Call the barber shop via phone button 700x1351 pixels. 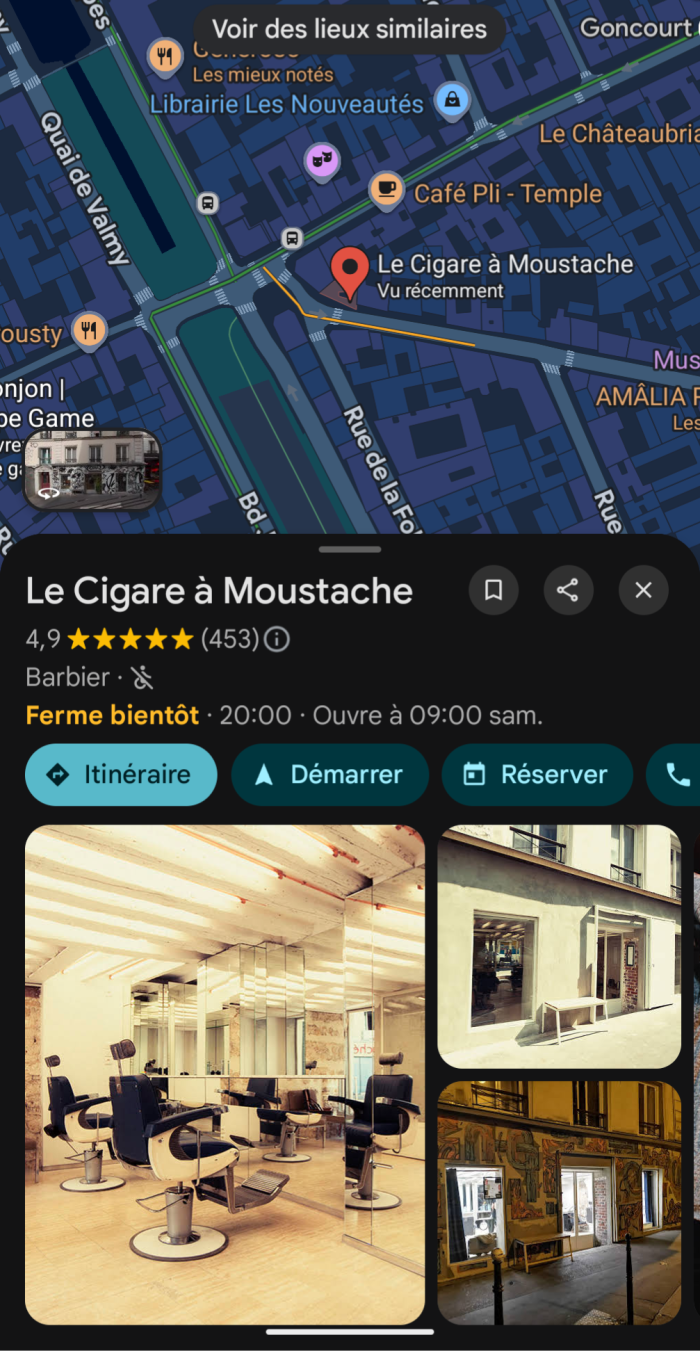click(678, 774)
